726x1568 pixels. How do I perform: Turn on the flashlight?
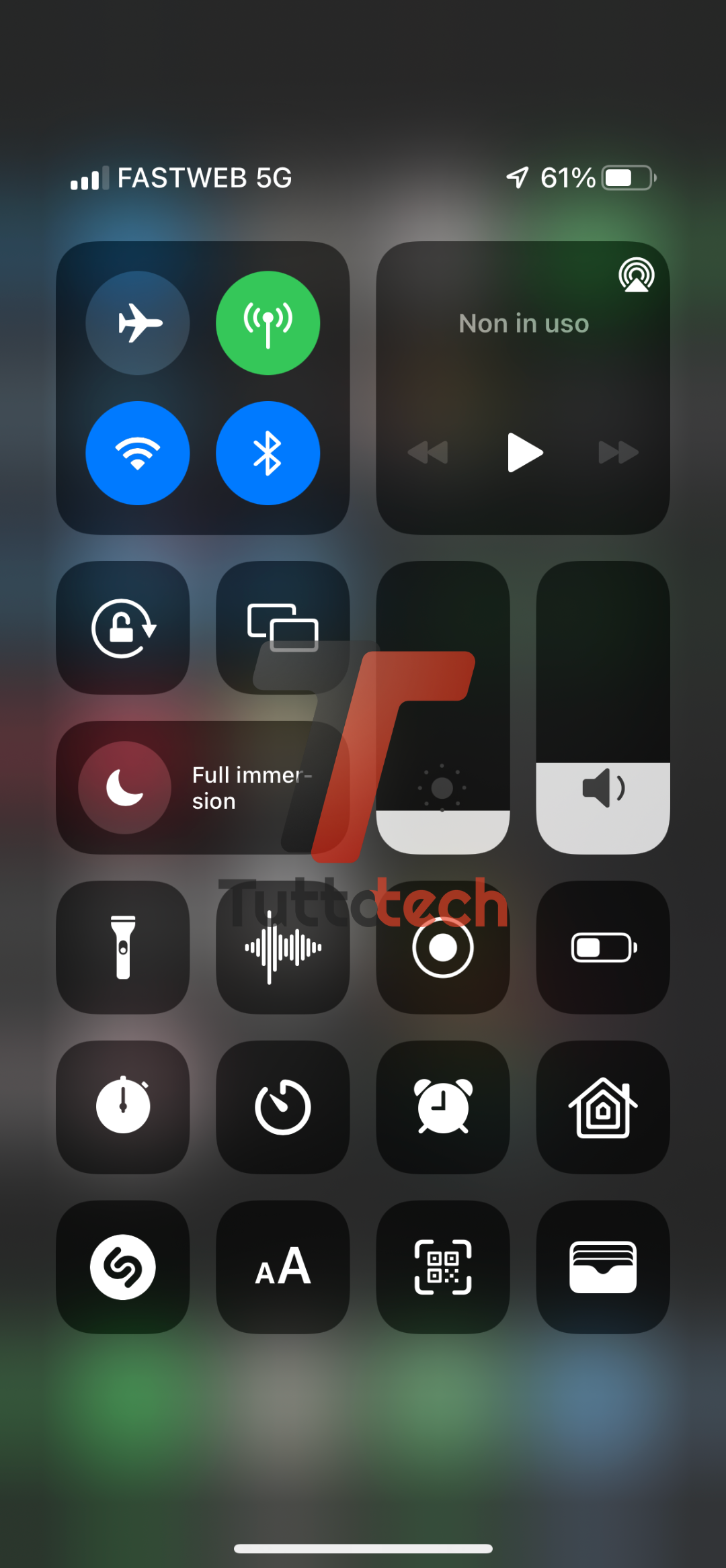click(123, 947)
